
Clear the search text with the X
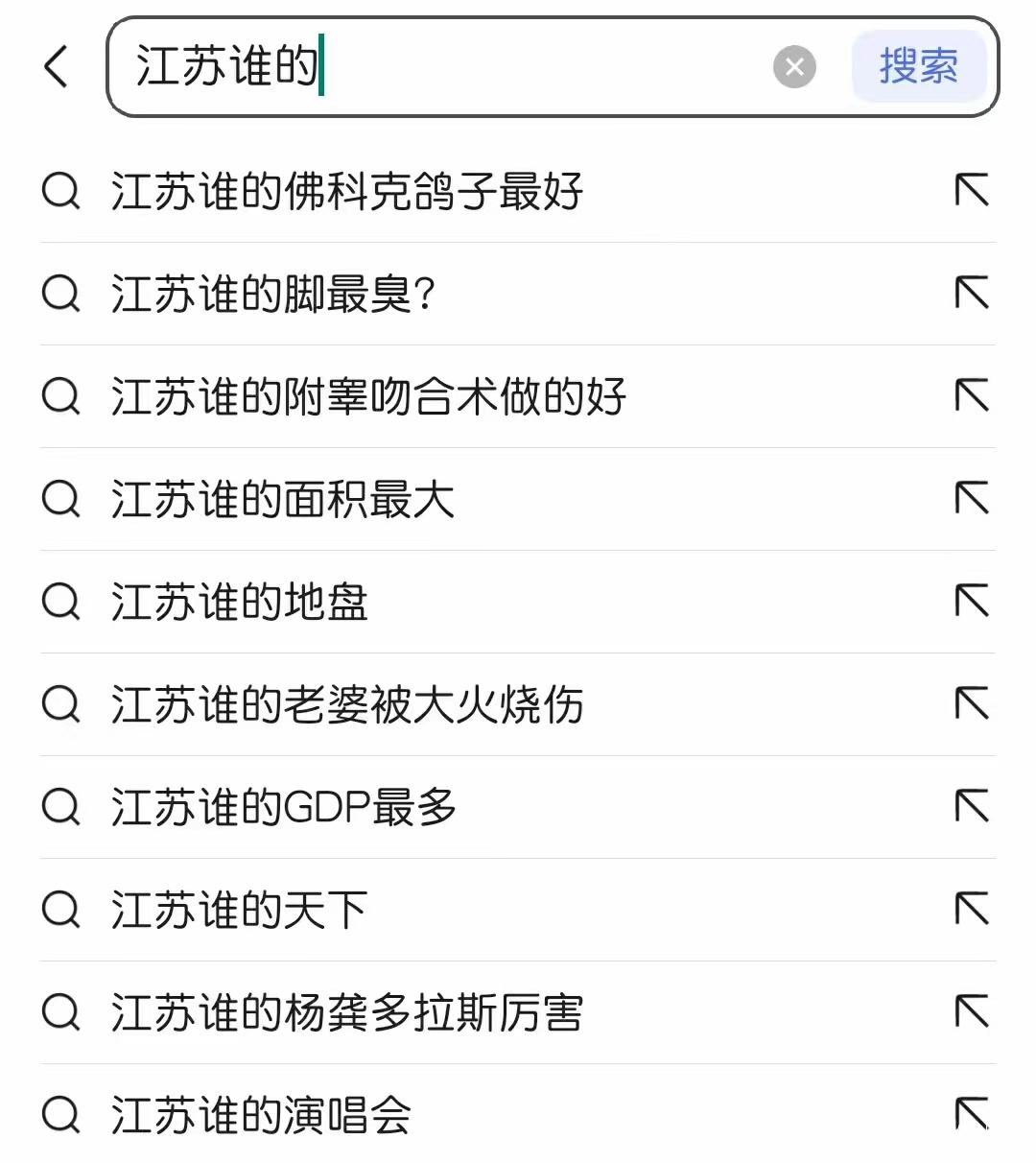click(794, 67)
